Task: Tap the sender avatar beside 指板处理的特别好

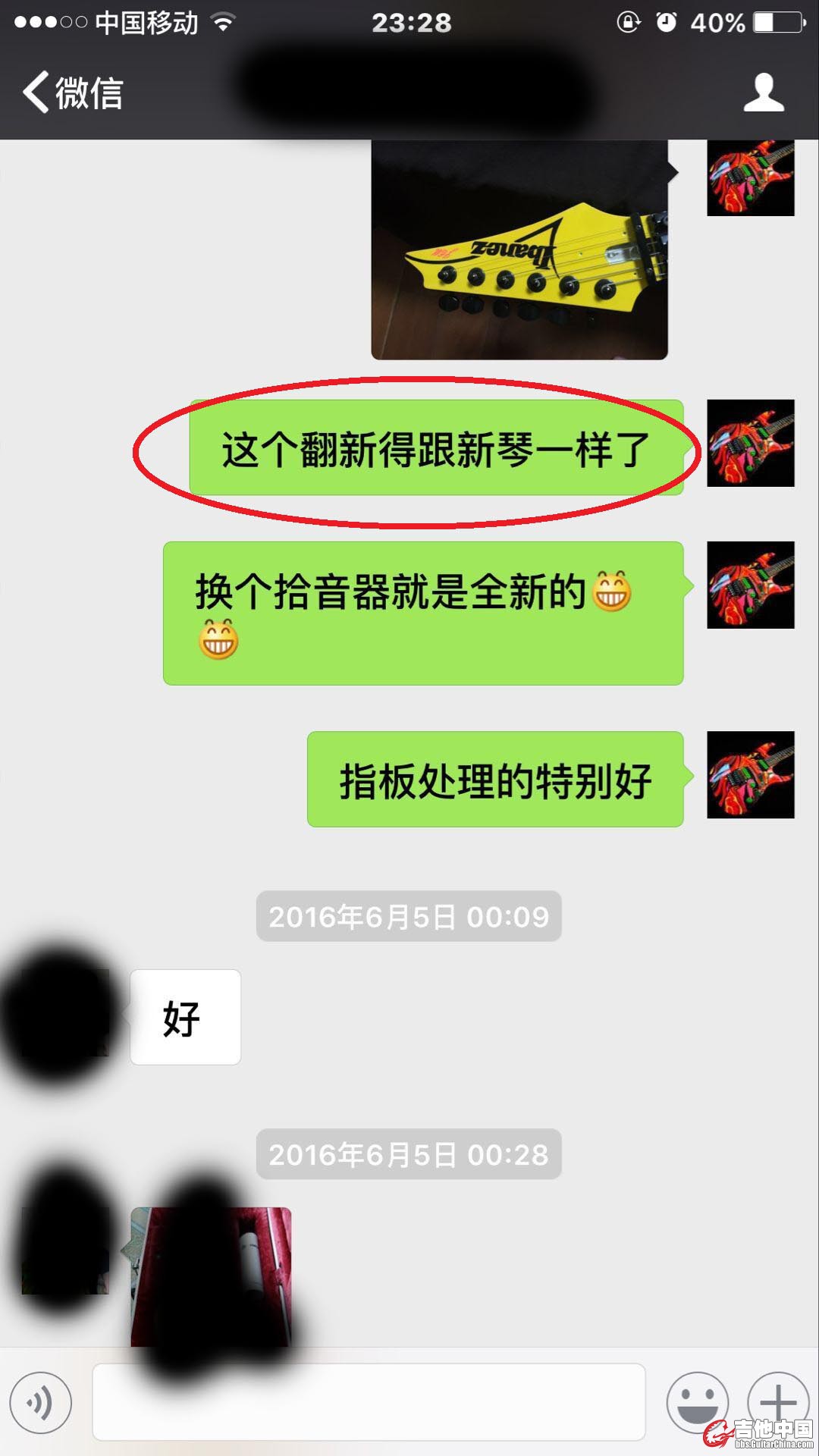Action: pyautogui.click(x=750, y=775)
